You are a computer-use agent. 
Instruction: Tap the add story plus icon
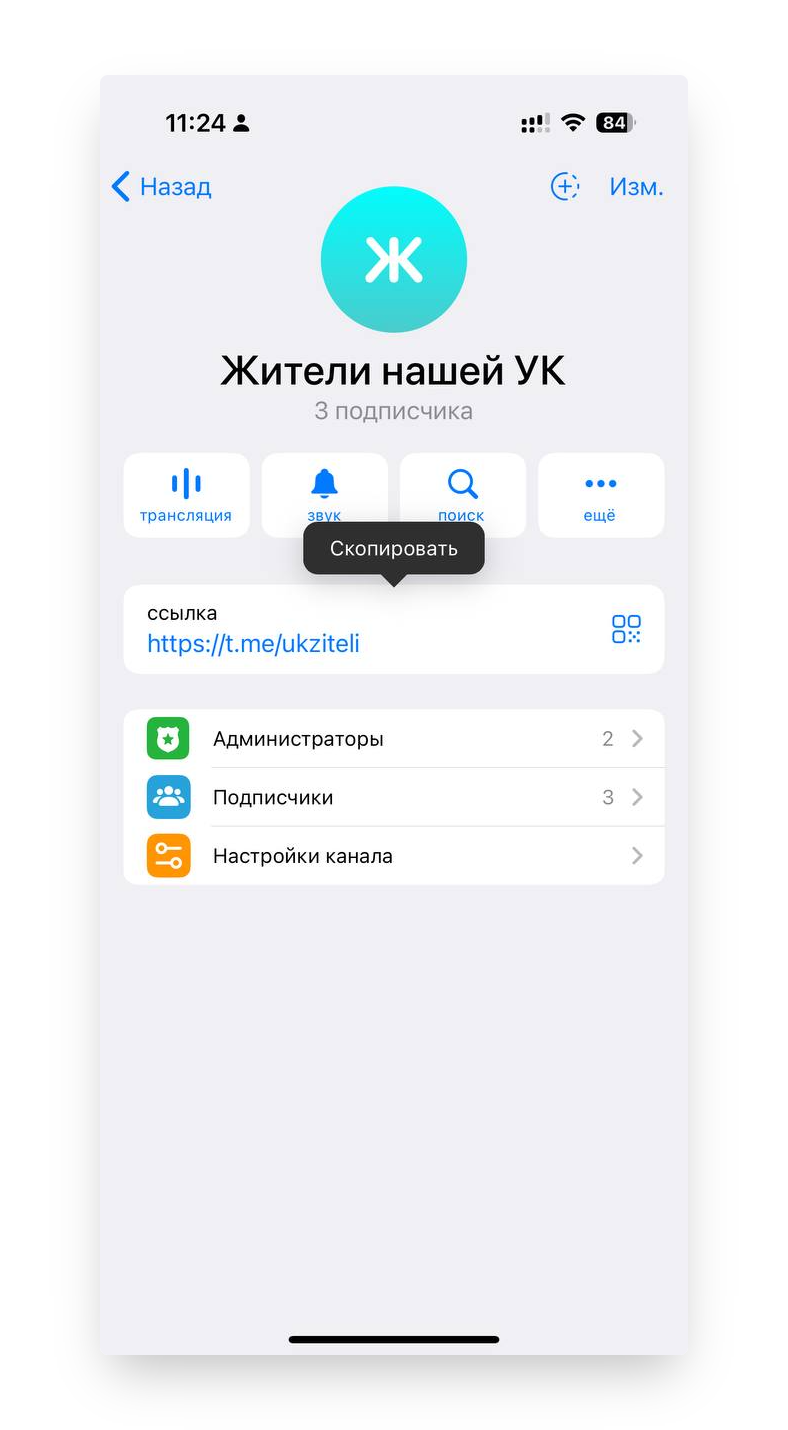[x=565, y=187]
